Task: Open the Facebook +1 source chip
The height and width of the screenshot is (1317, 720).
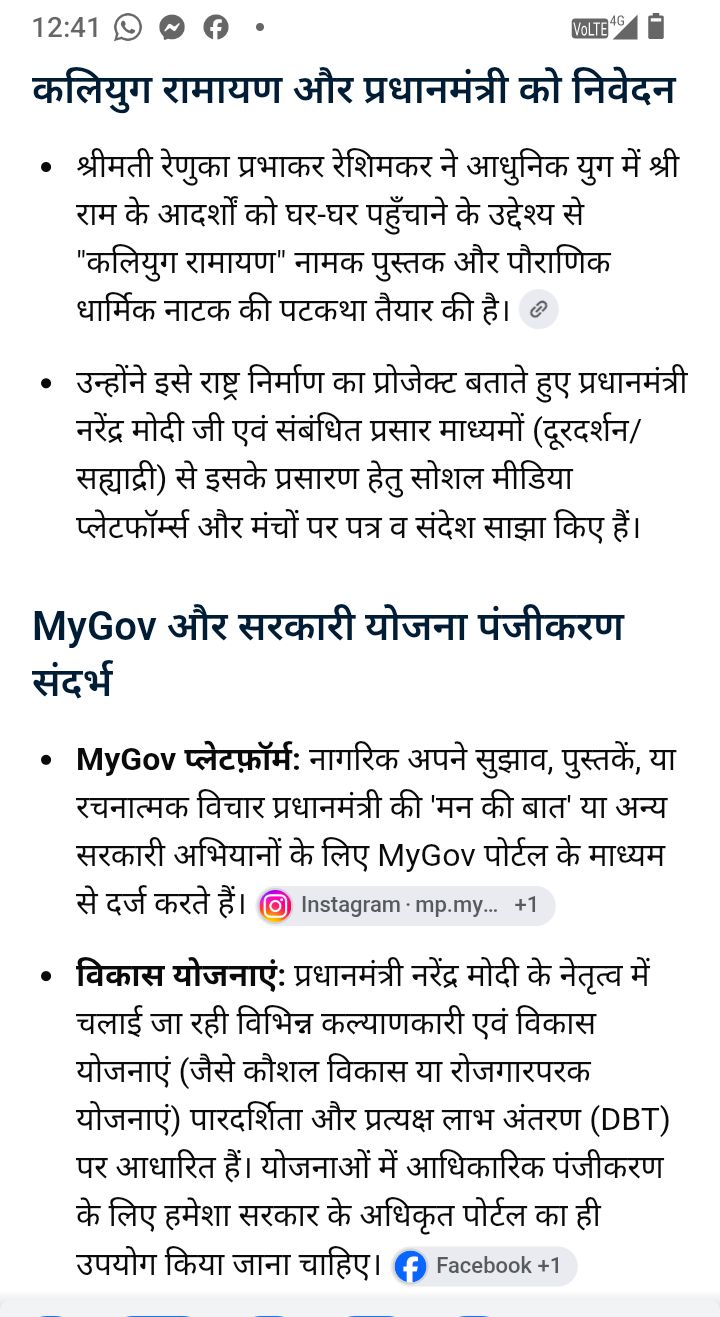Action: 484,1266
